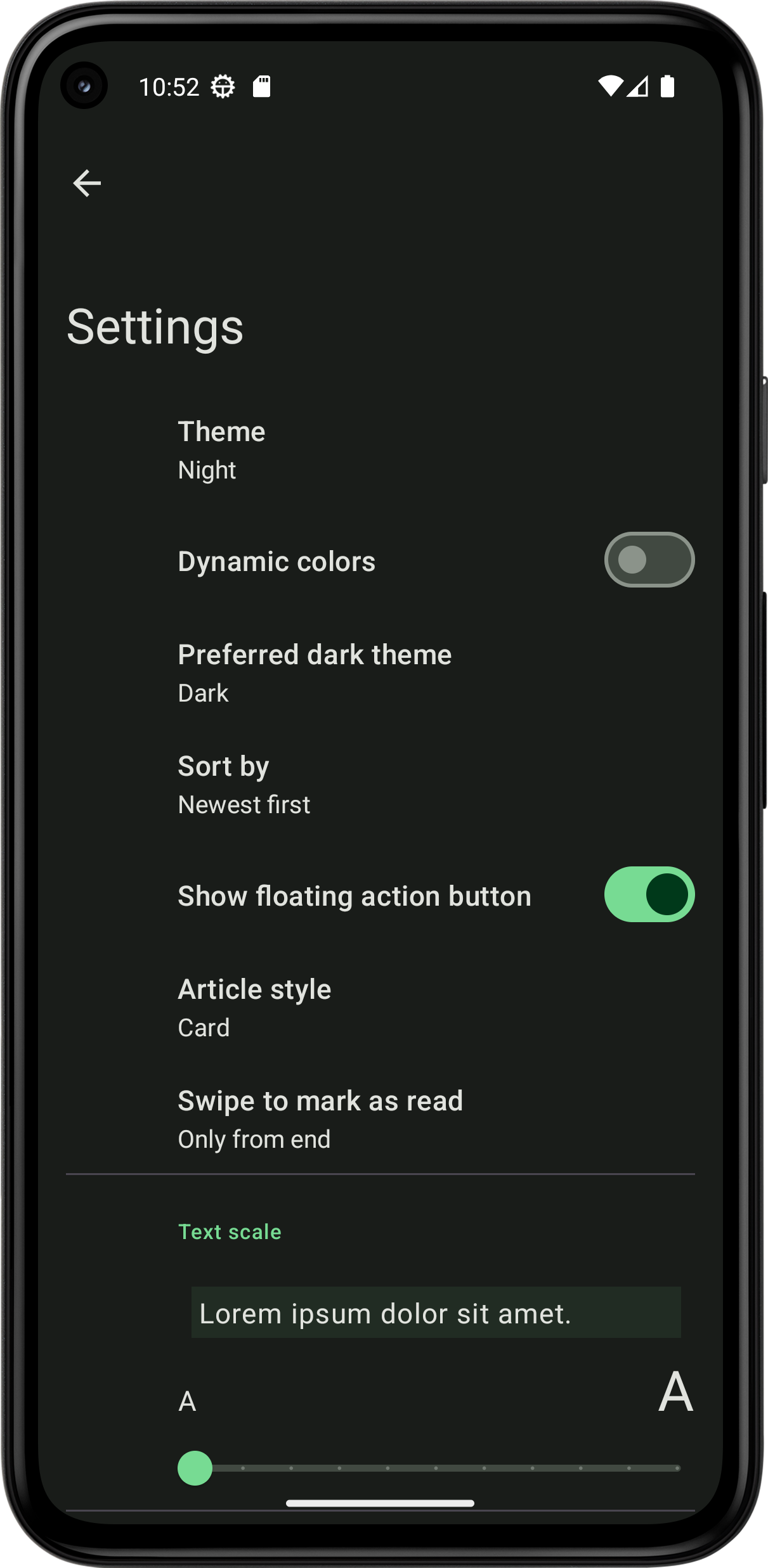The height and width of the screenshot is (1568, 768).
Task: Enable Dynamic colors switch
Action: (649, 560)
